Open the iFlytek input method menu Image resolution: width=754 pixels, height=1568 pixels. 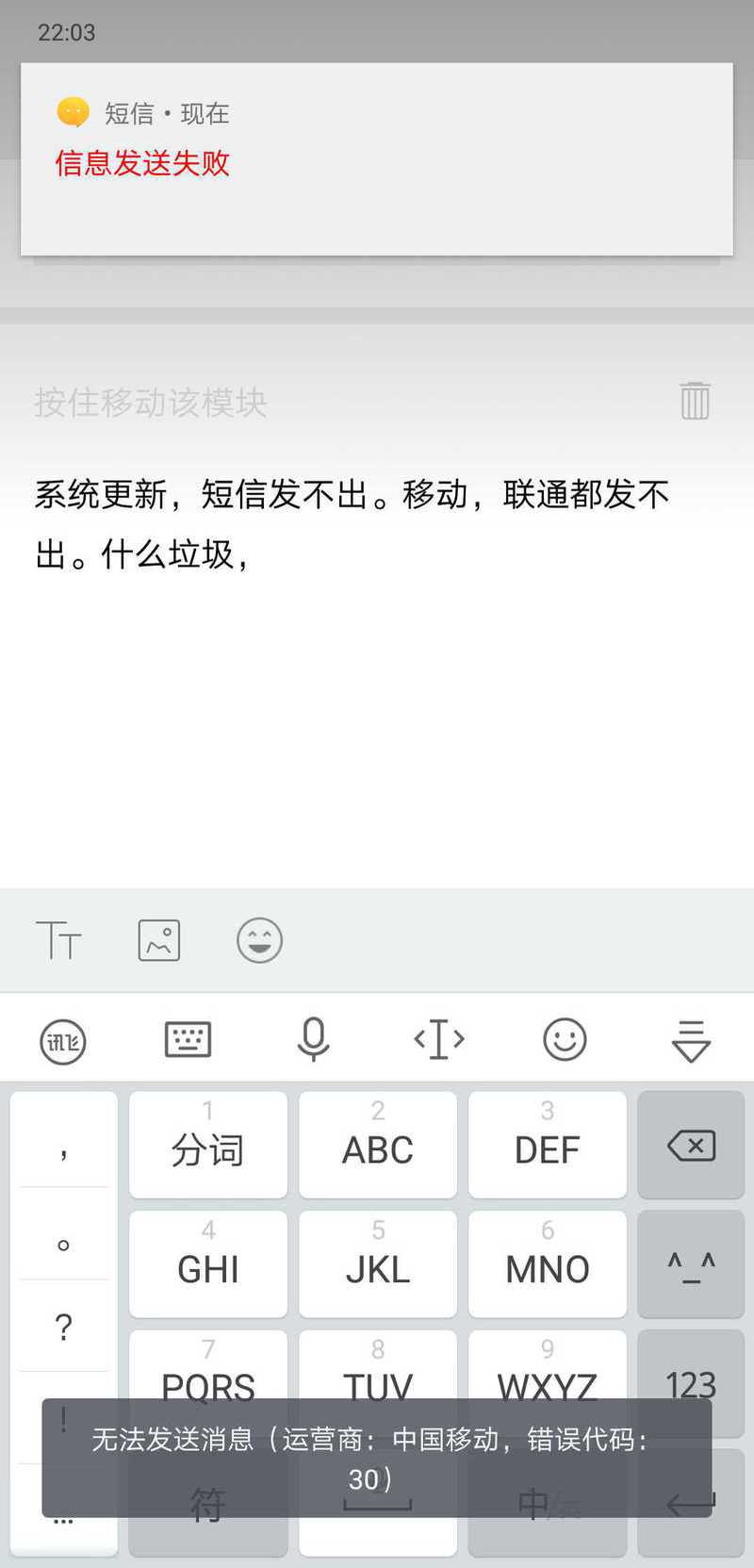pyautogui.click(x=63, y=1041)
